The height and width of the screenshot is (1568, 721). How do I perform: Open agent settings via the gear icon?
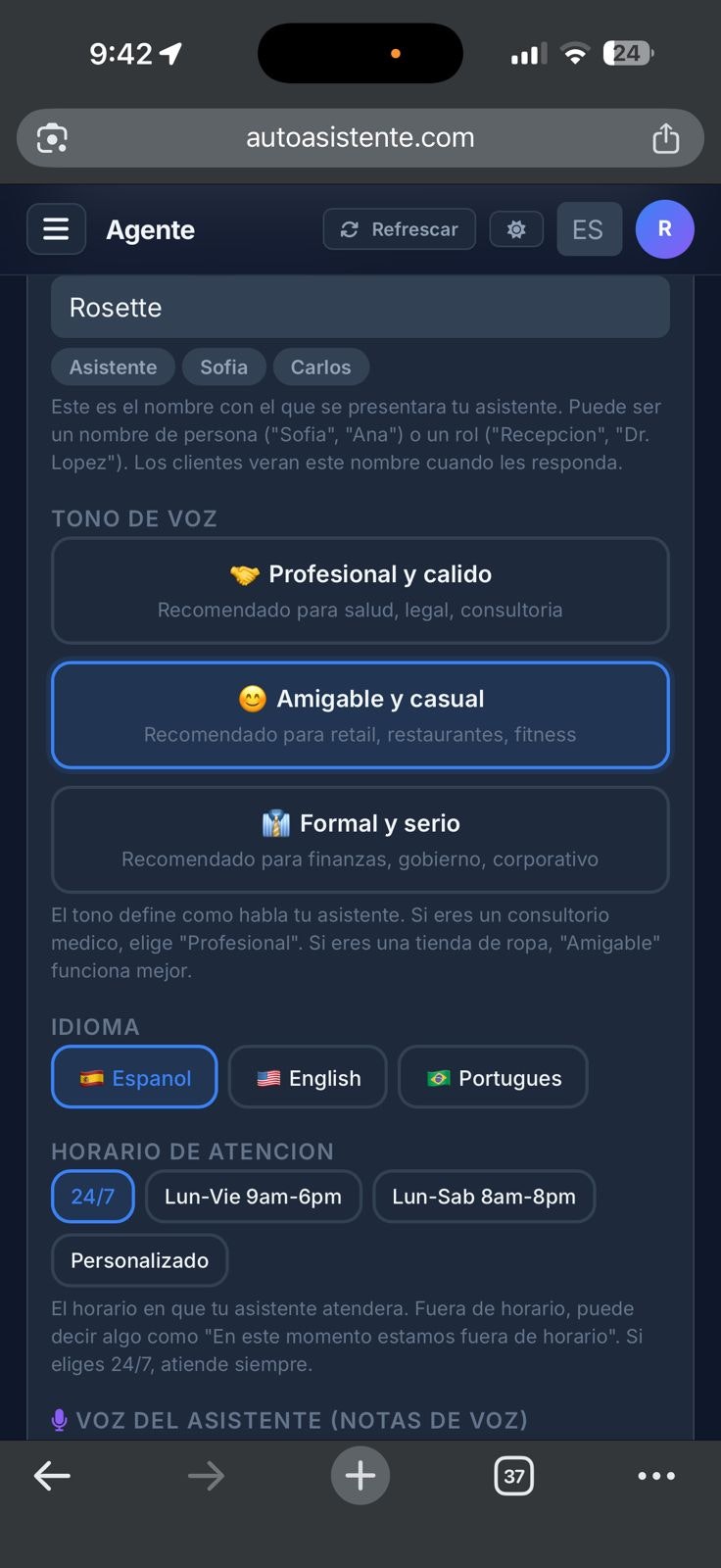click(516, 228)
